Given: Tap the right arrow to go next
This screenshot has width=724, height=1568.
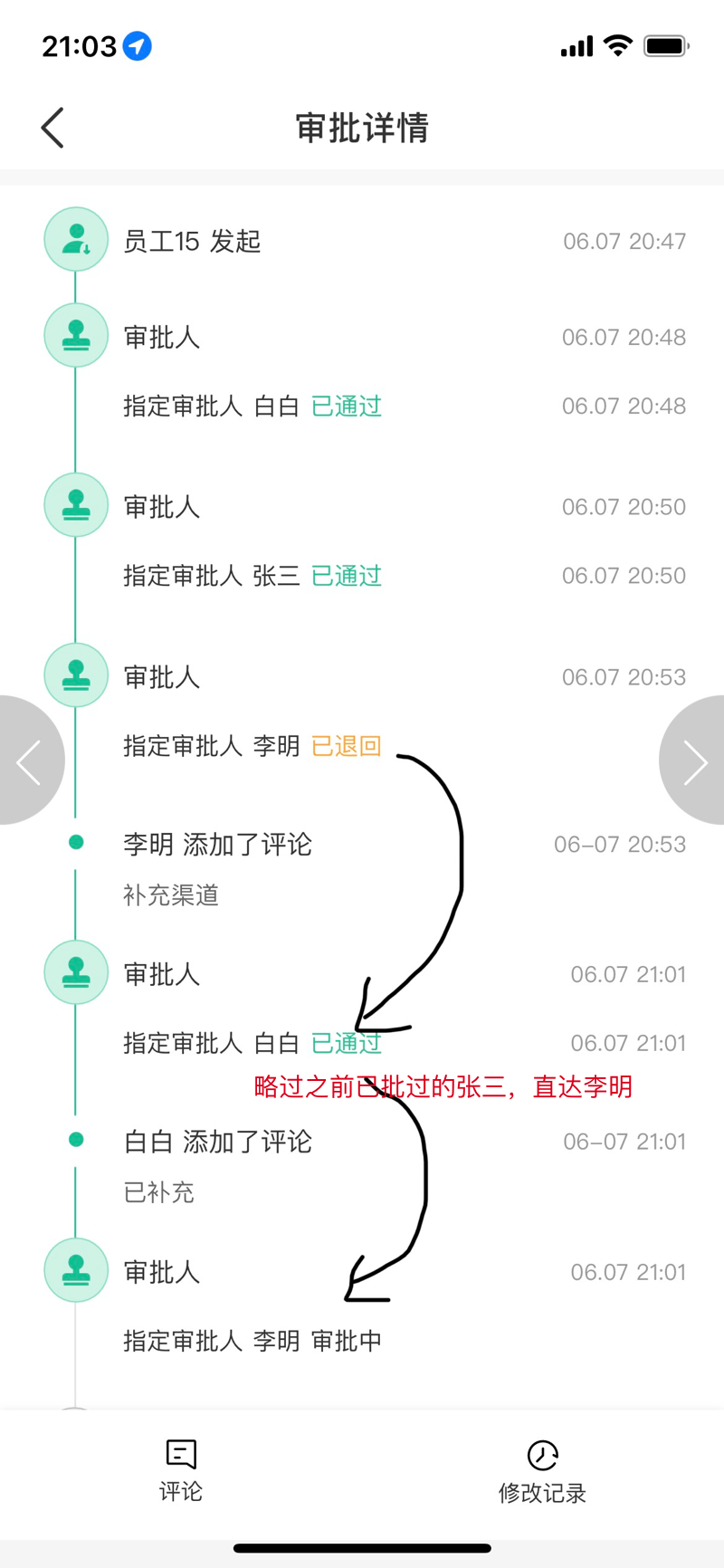Looking at the screenshot, I should [x=692, y=760].
